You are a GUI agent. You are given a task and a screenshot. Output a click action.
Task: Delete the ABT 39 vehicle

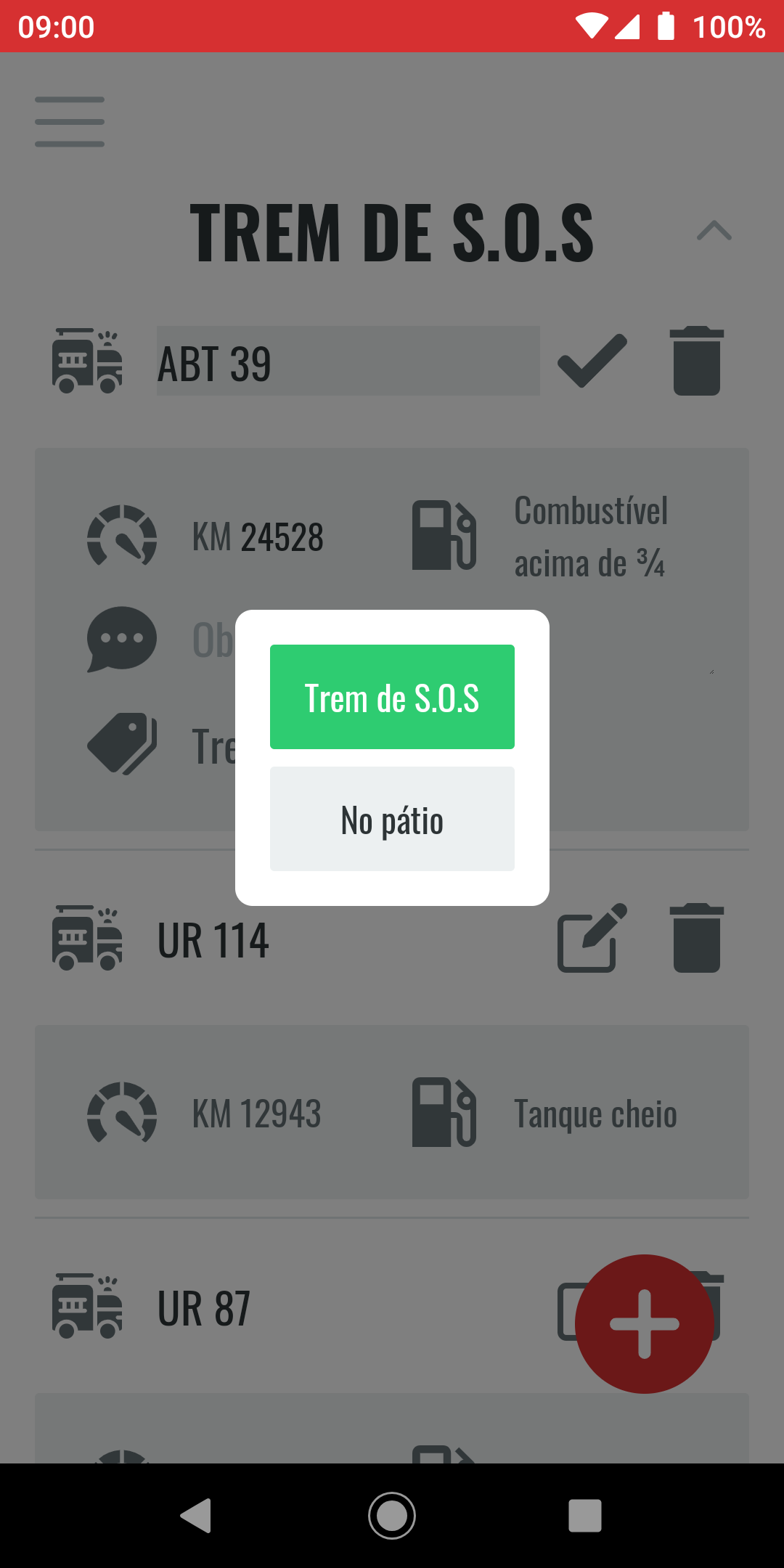[x=696, y=361]
